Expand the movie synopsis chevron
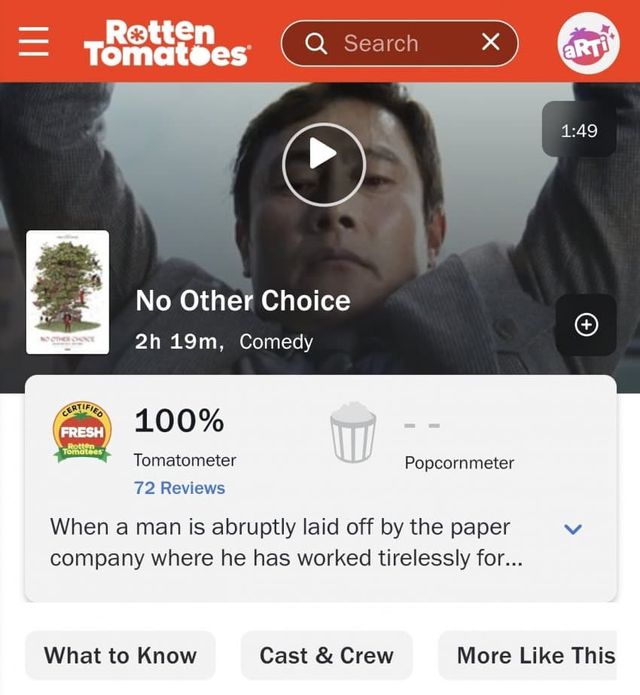Viewport: 640px width, 695px height. [x=573, y=529]
